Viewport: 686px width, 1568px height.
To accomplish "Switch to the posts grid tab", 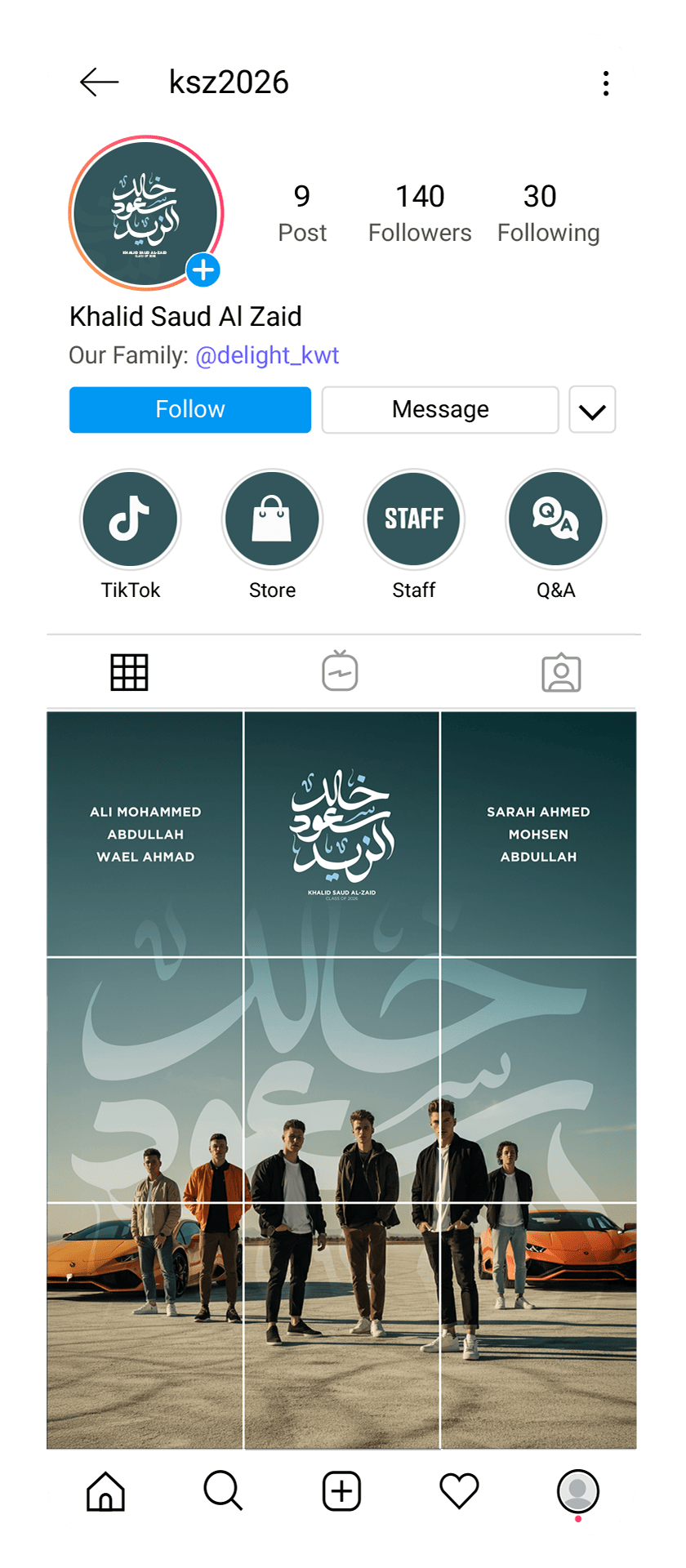I will coord(129,673).
